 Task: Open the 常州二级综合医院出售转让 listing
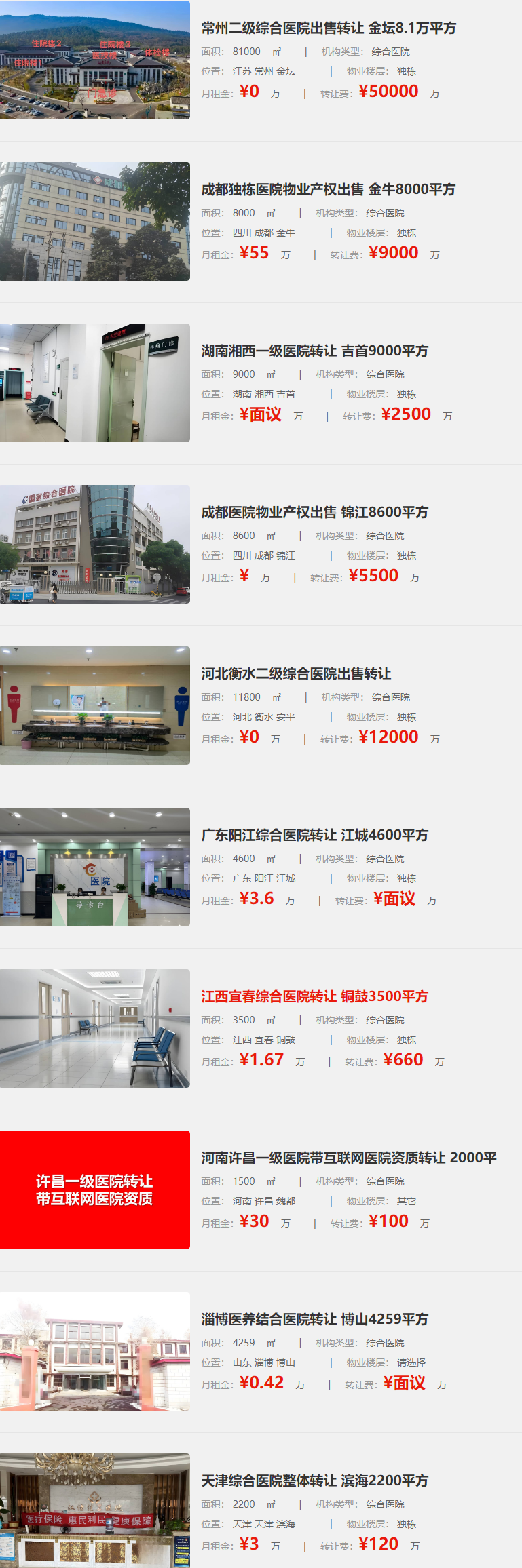coord(329,28)
